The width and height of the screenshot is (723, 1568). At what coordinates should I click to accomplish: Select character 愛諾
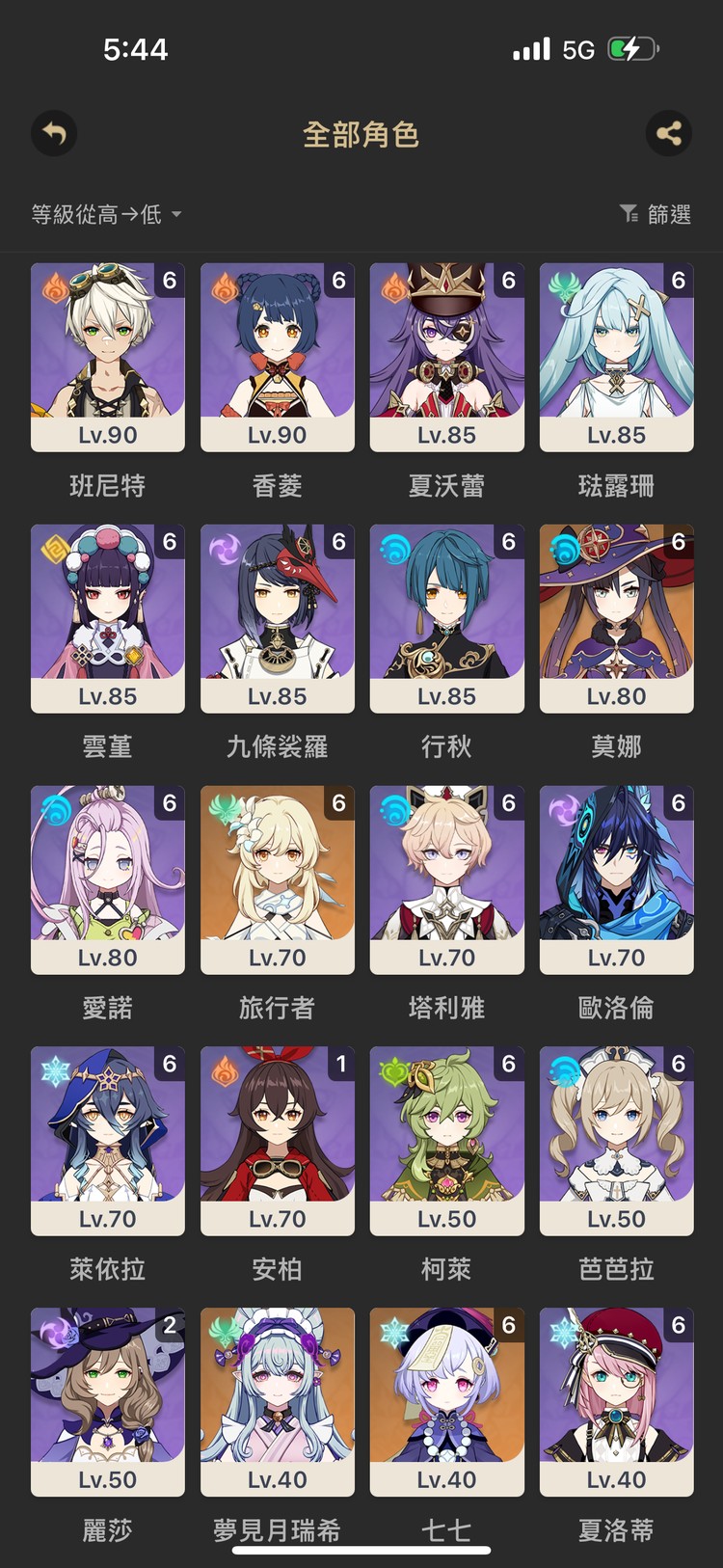108,879
